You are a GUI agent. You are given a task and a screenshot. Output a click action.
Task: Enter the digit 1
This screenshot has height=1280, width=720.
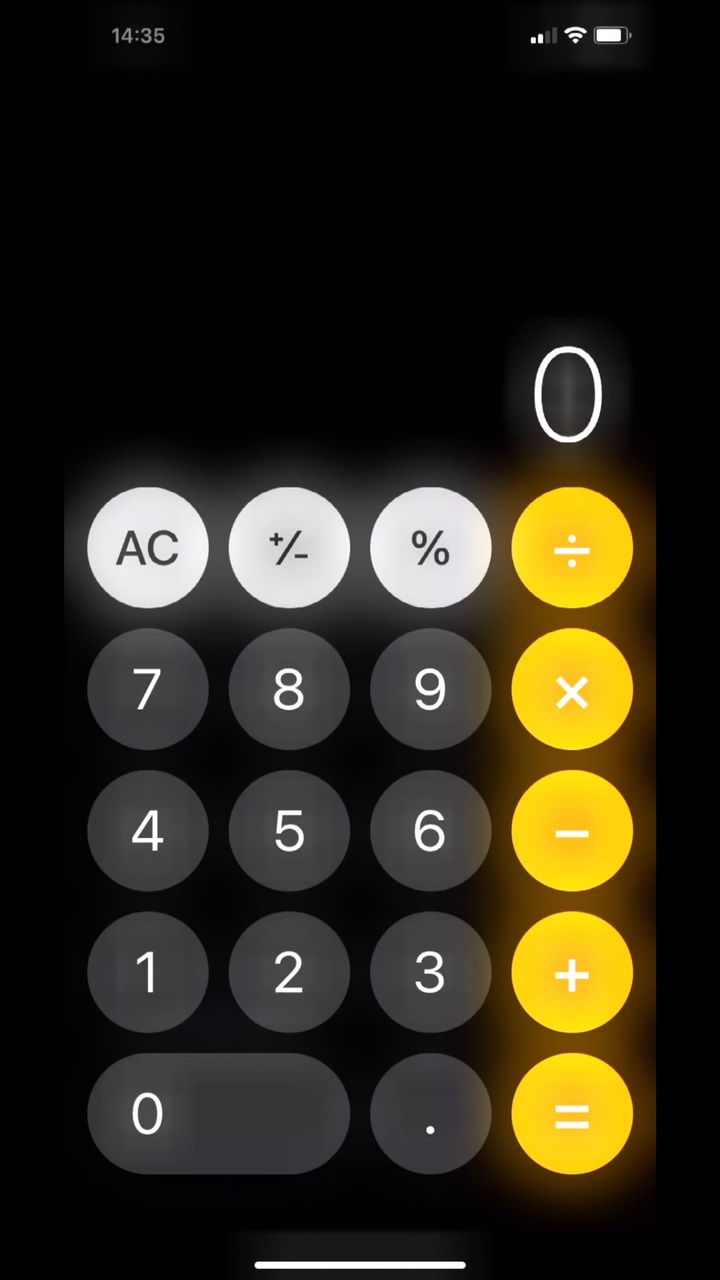coord(148,973)
